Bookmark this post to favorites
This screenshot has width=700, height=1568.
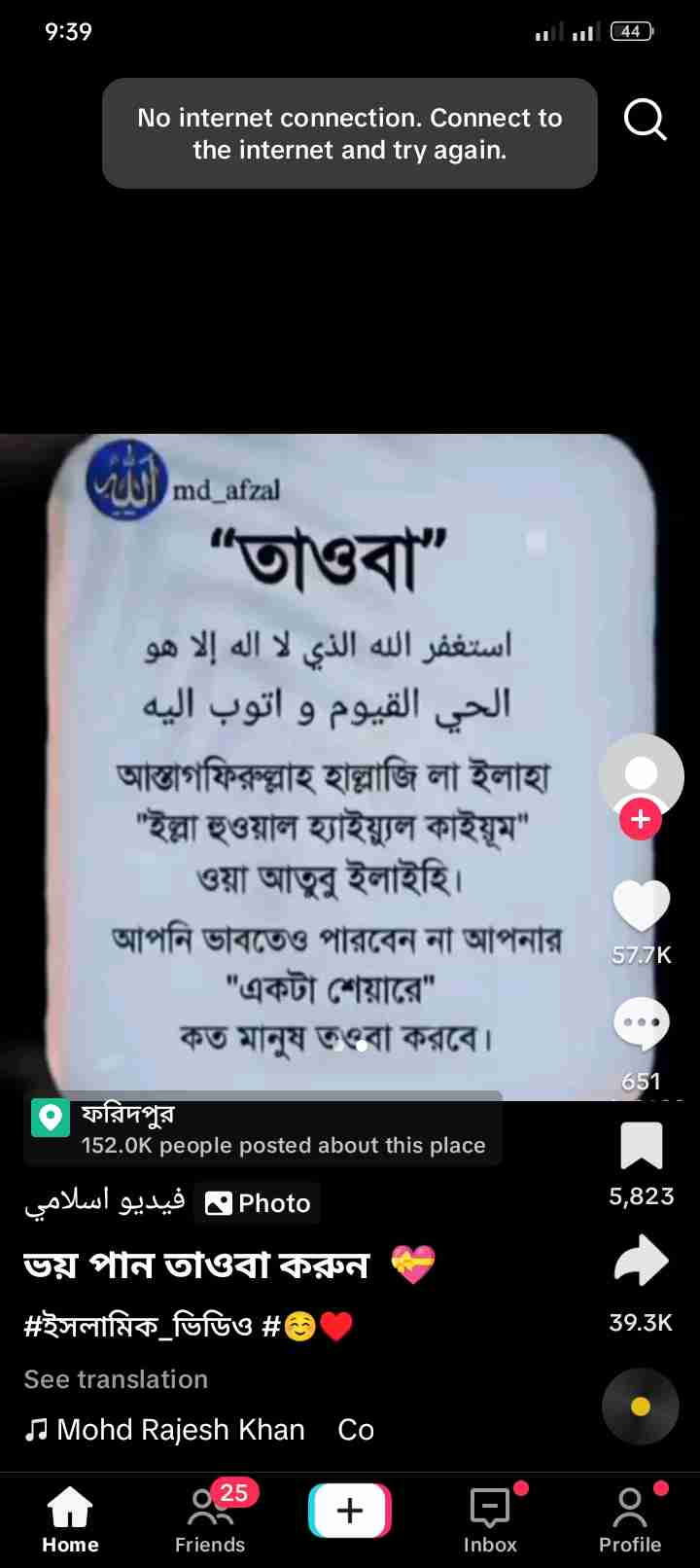[x=641, y=1146]
